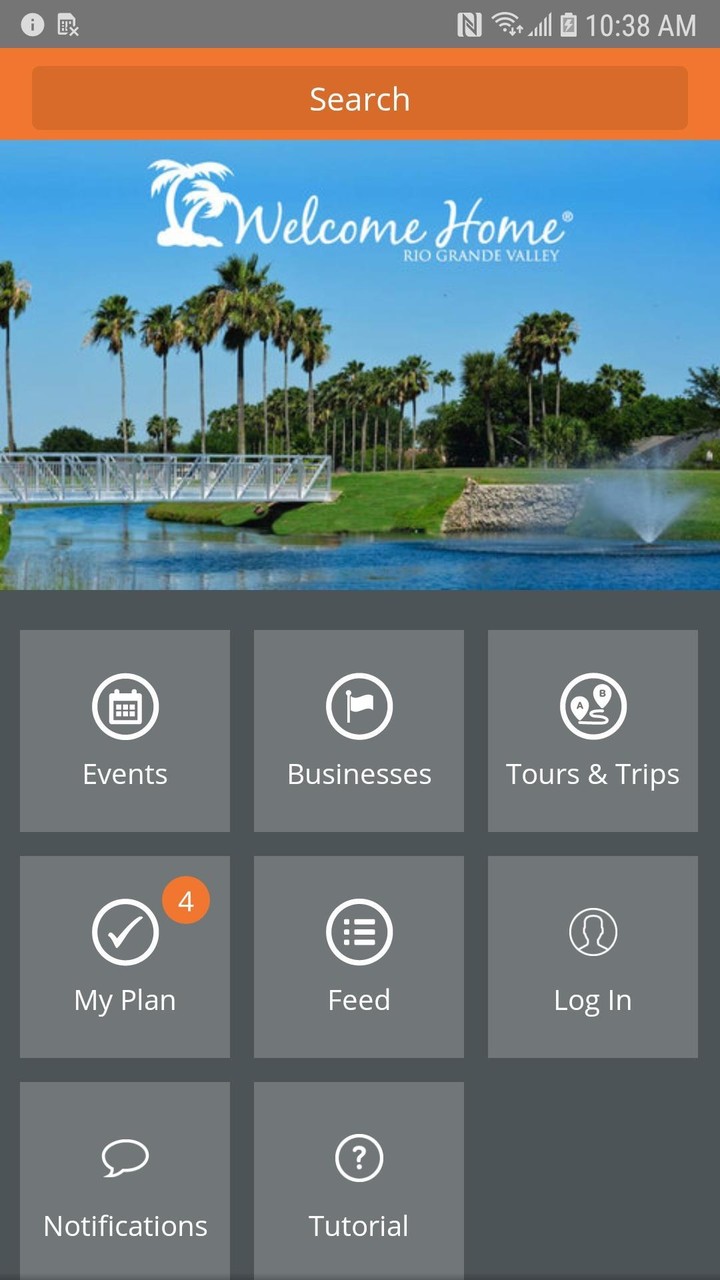Screen dimensions: 720x1280
Task: Tap the Search bar at the top
Action: pyautogui.click(x=360, y=98)
